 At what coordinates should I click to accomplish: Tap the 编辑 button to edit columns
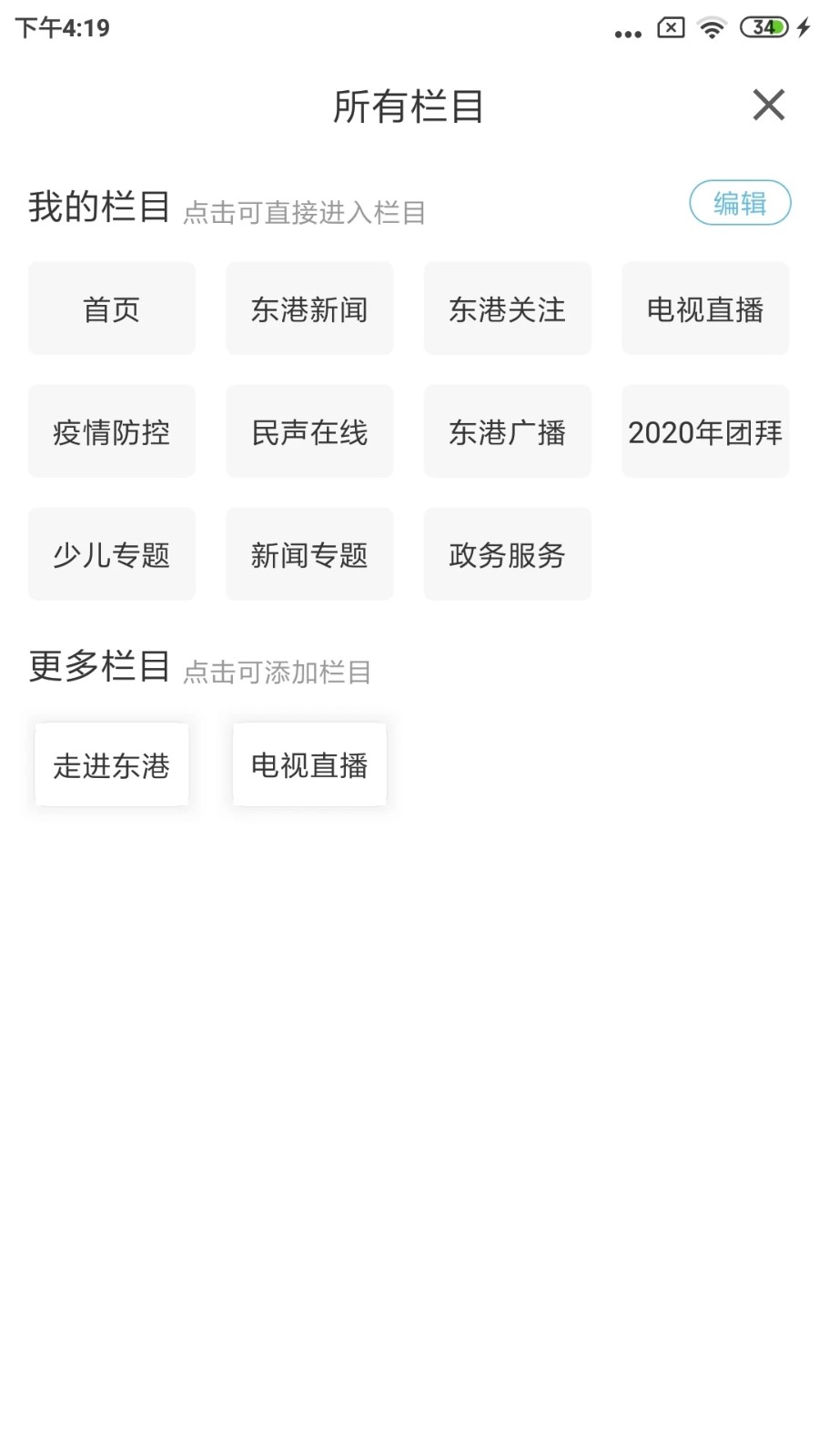point(740,202)
